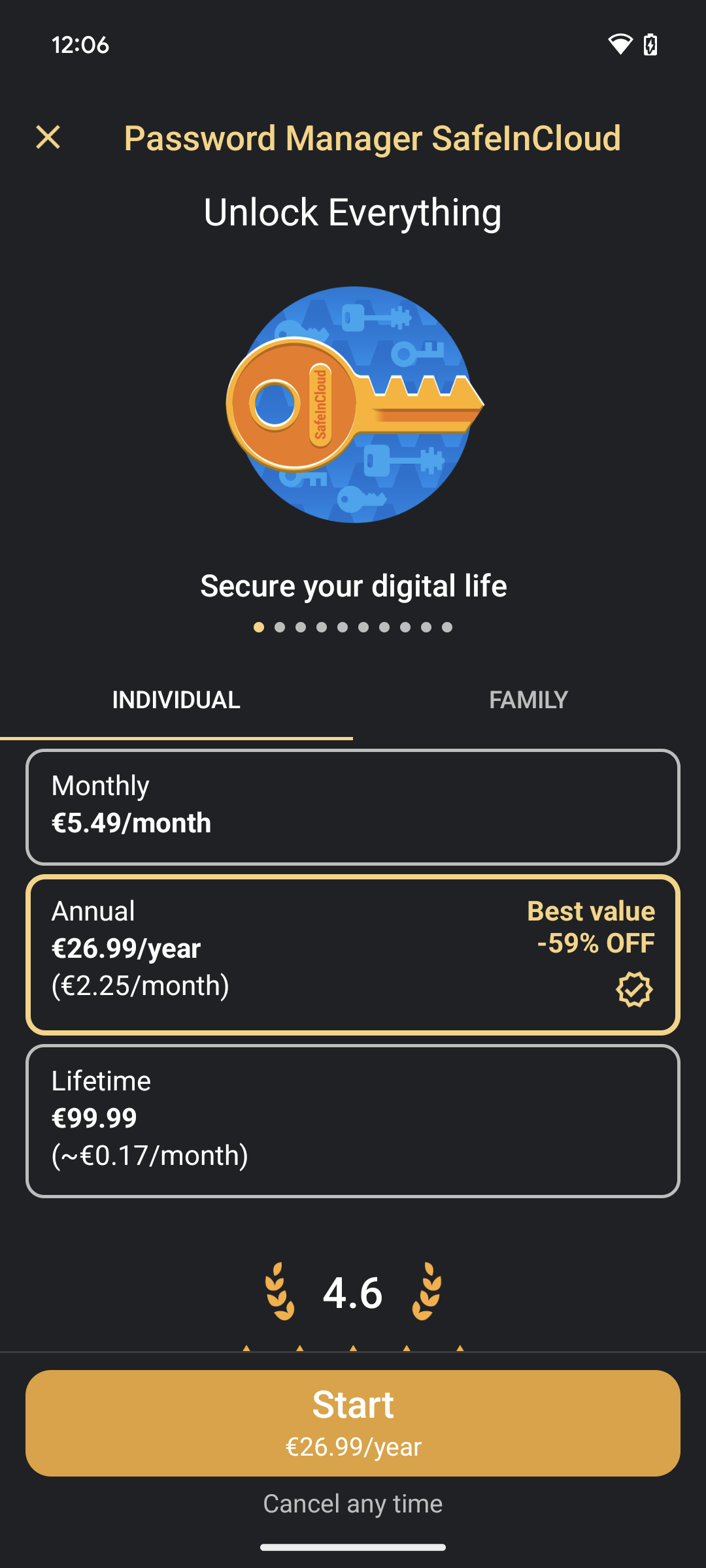Switch to the Family tab
Screen dimensions: 706x1568
pos(528,700)
